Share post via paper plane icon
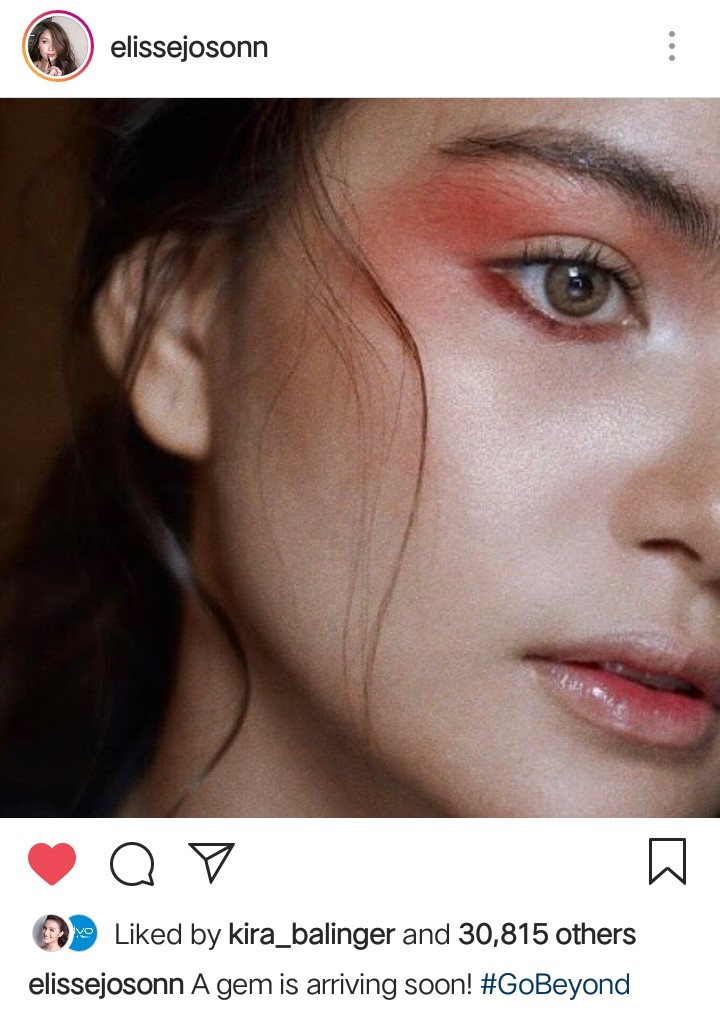 click(x=211, y=862)
